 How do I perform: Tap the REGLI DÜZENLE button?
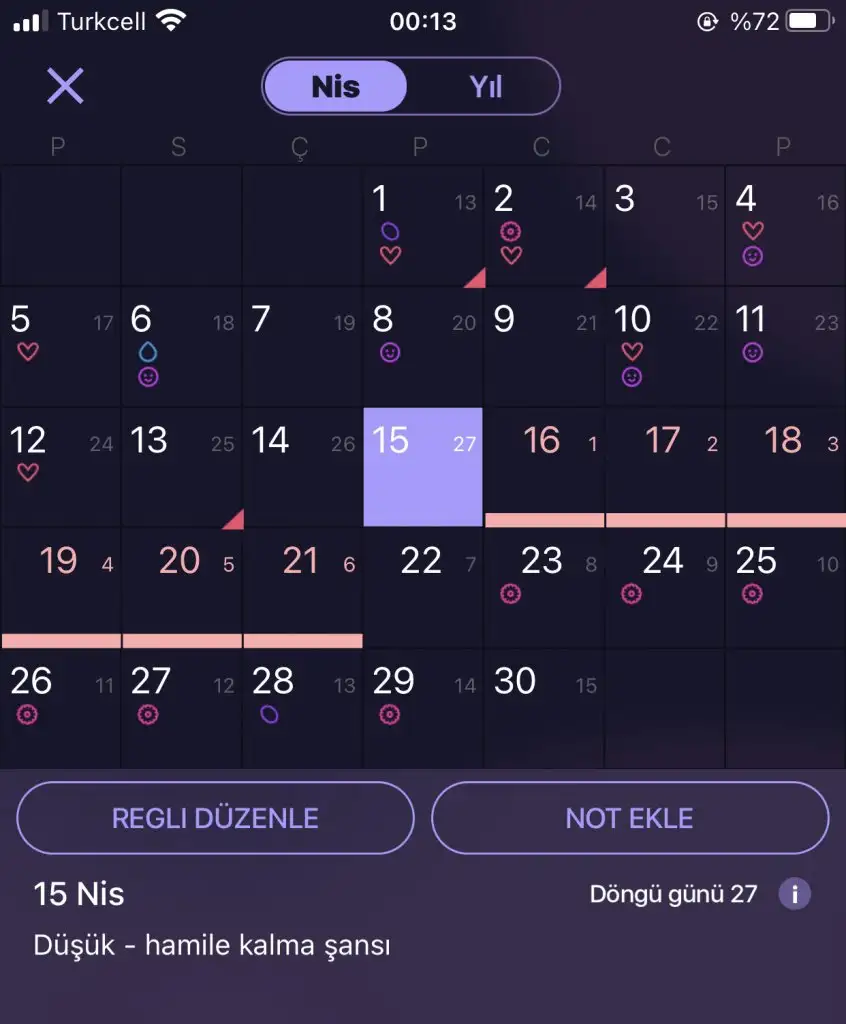tap(215, 818)
